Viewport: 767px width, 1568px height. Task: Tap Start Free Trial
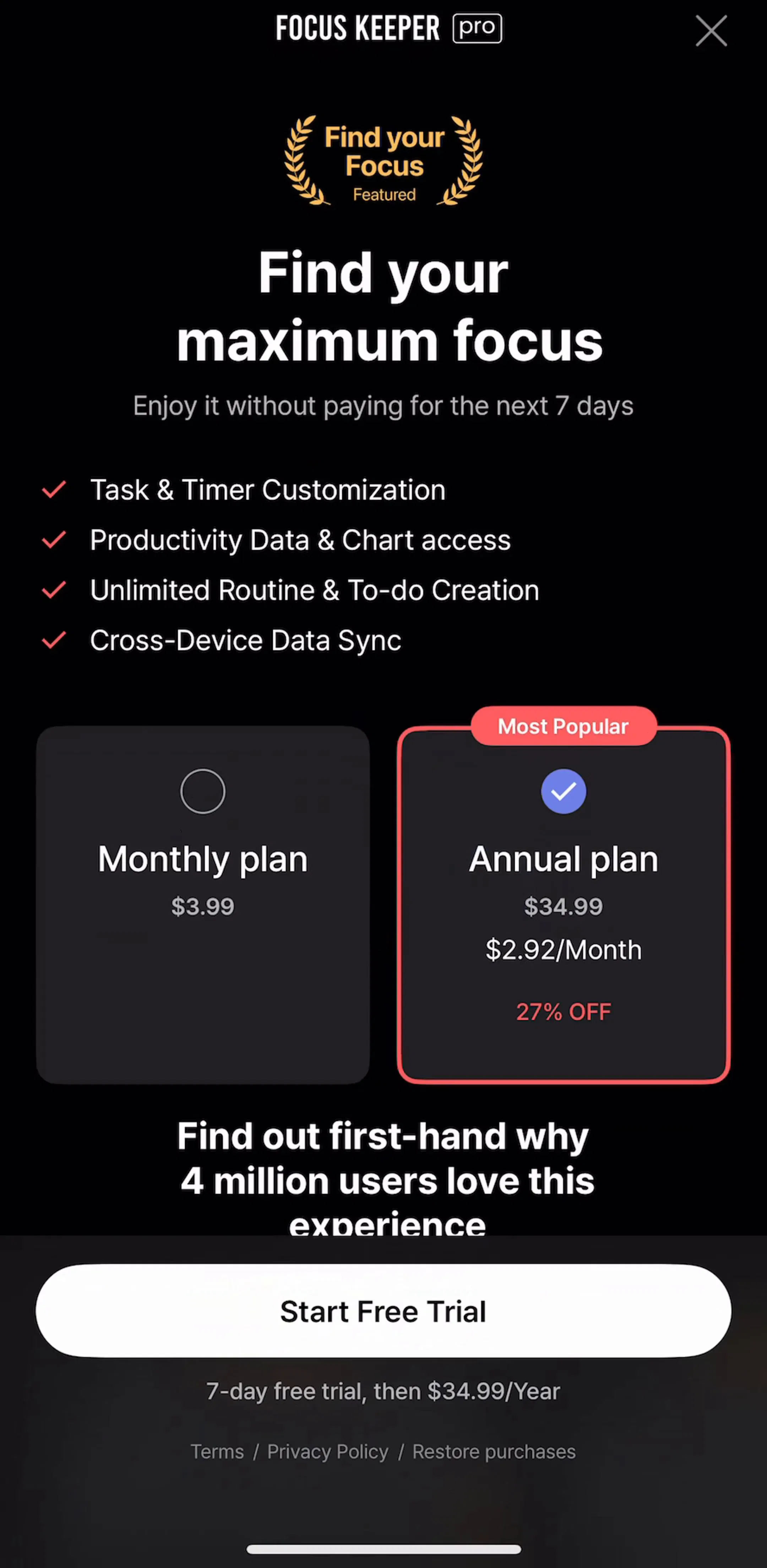point(383,1310)
